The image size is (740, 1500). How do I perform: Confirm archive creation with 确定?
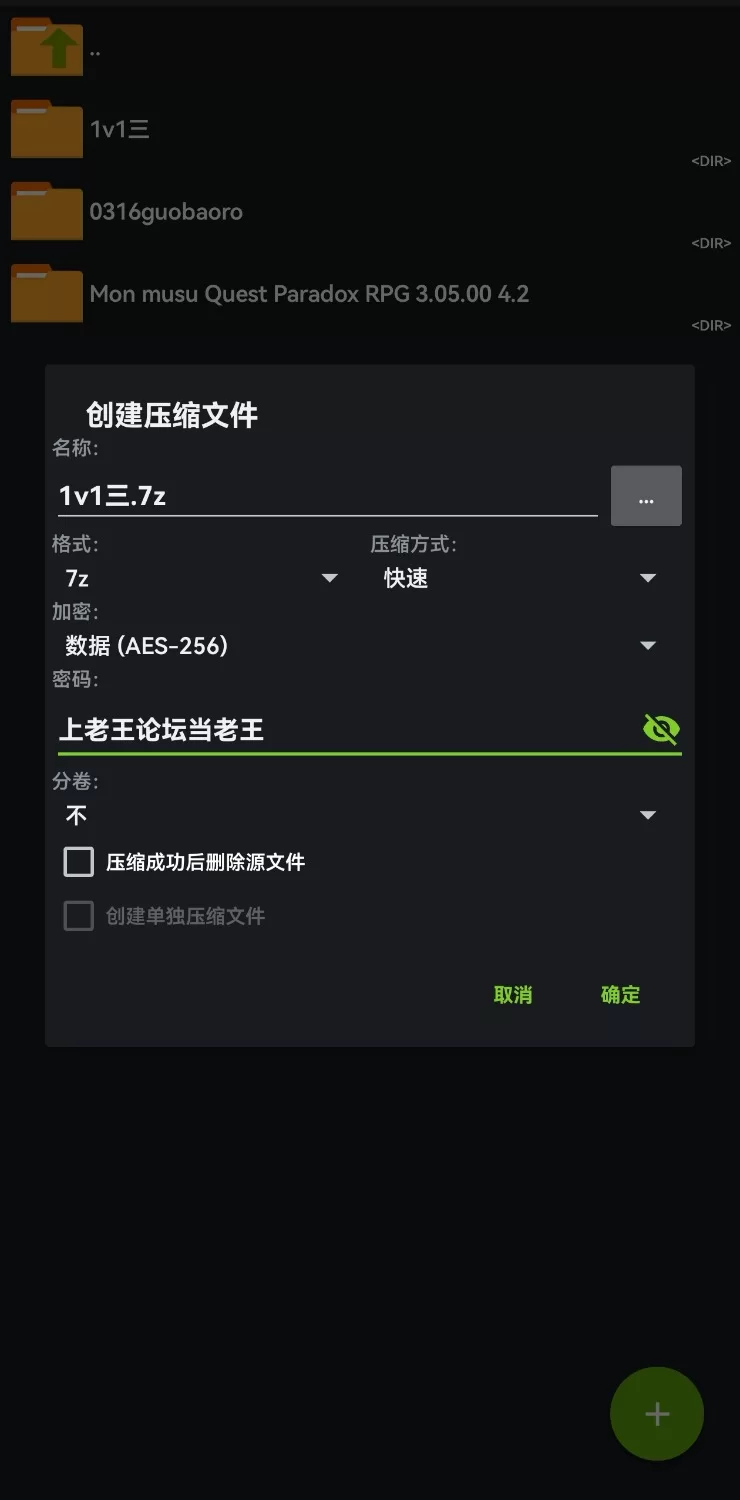pyautogui.click(x=620, y=995)
